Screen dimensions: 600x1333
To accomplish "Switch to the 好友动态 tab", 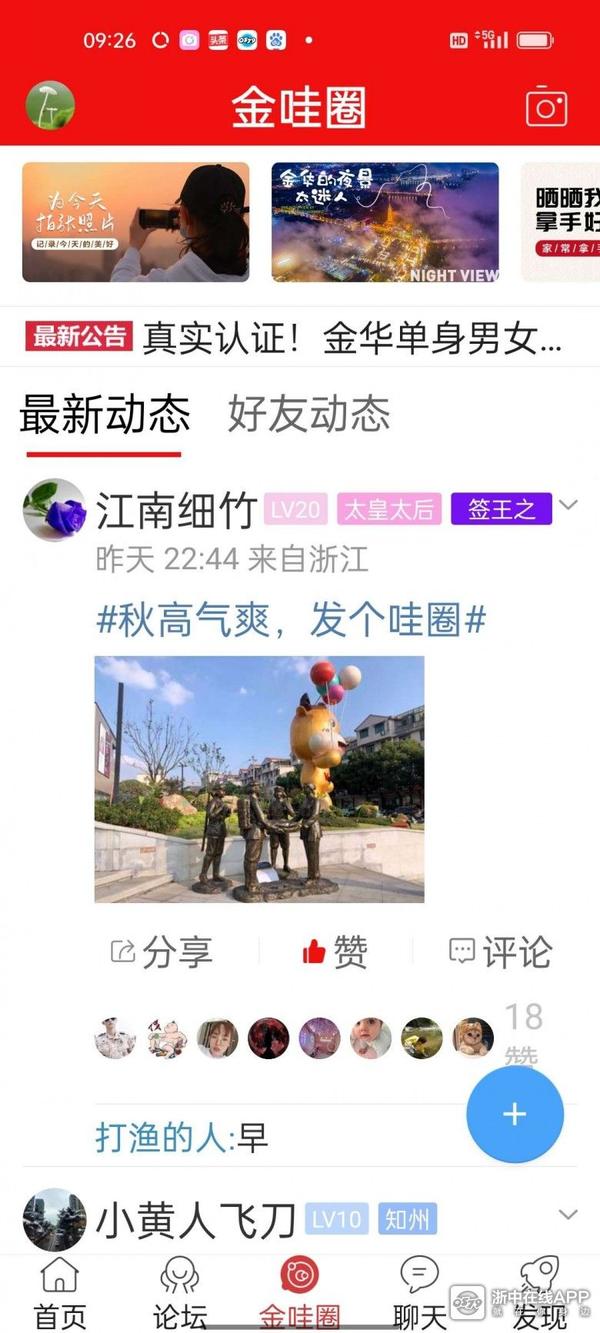I will point(309,413).
